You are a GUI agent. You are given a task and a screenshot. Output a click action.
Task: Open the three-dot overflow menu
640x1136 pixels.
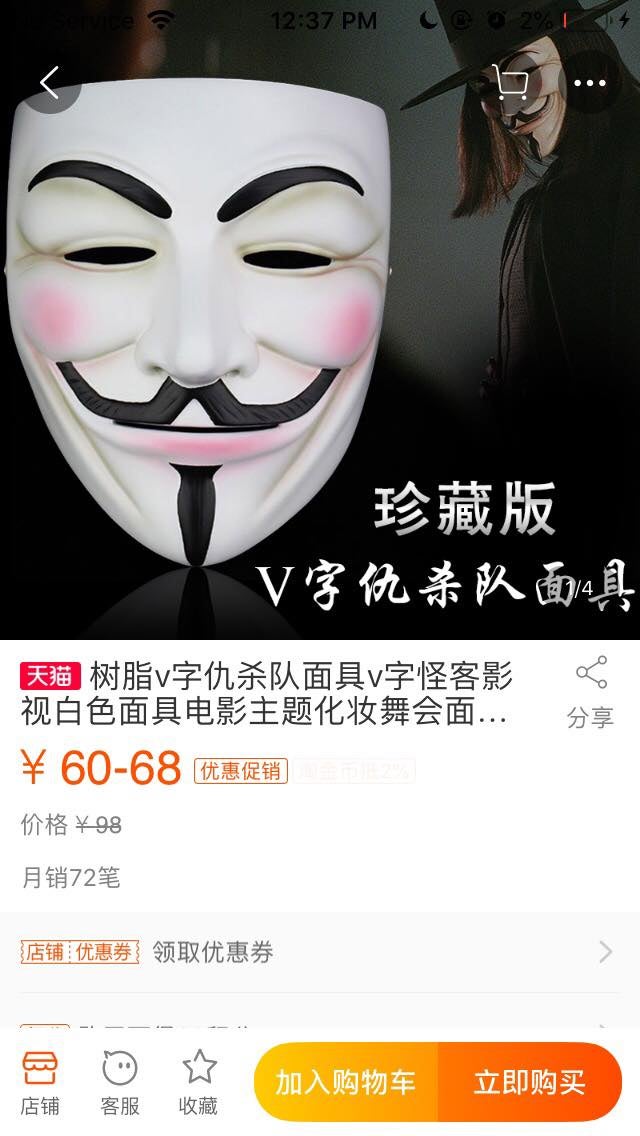pos(590,82)
